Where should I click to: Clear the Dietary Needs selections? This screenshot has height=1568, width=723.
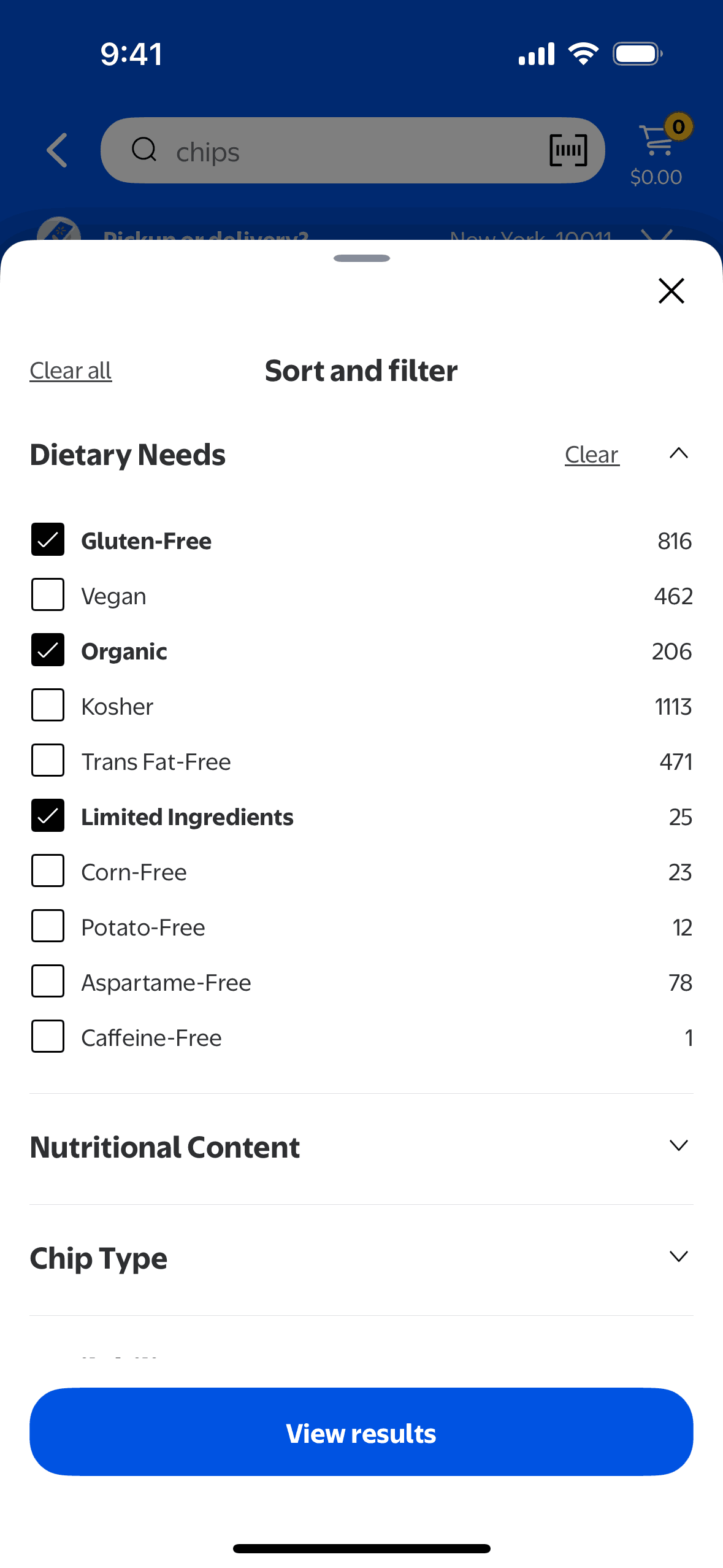[x=591, y=454]
